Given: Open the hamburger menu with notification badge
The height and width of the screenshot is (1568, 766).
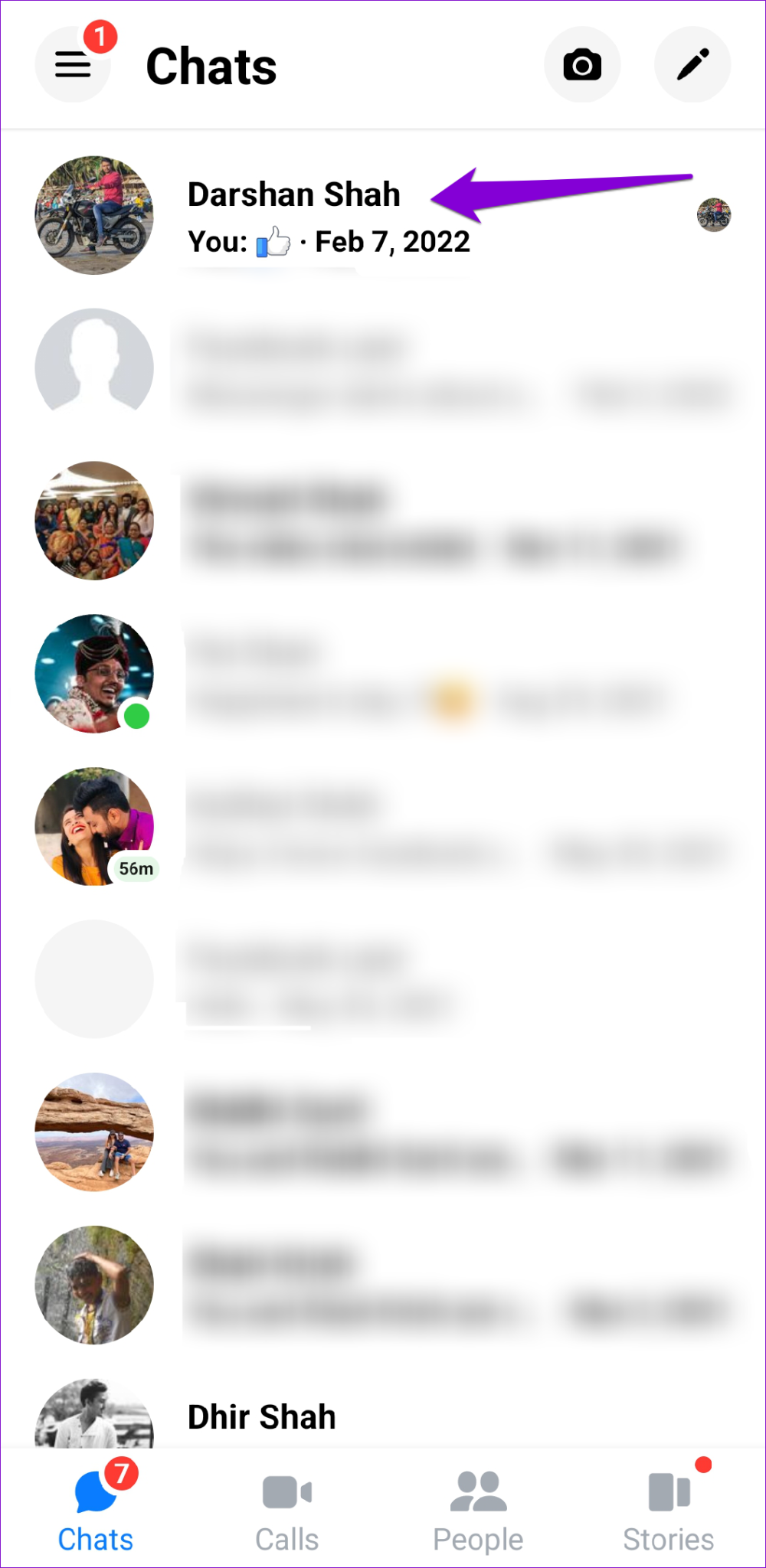Looking at the screenshot, I should pos(73,64).
